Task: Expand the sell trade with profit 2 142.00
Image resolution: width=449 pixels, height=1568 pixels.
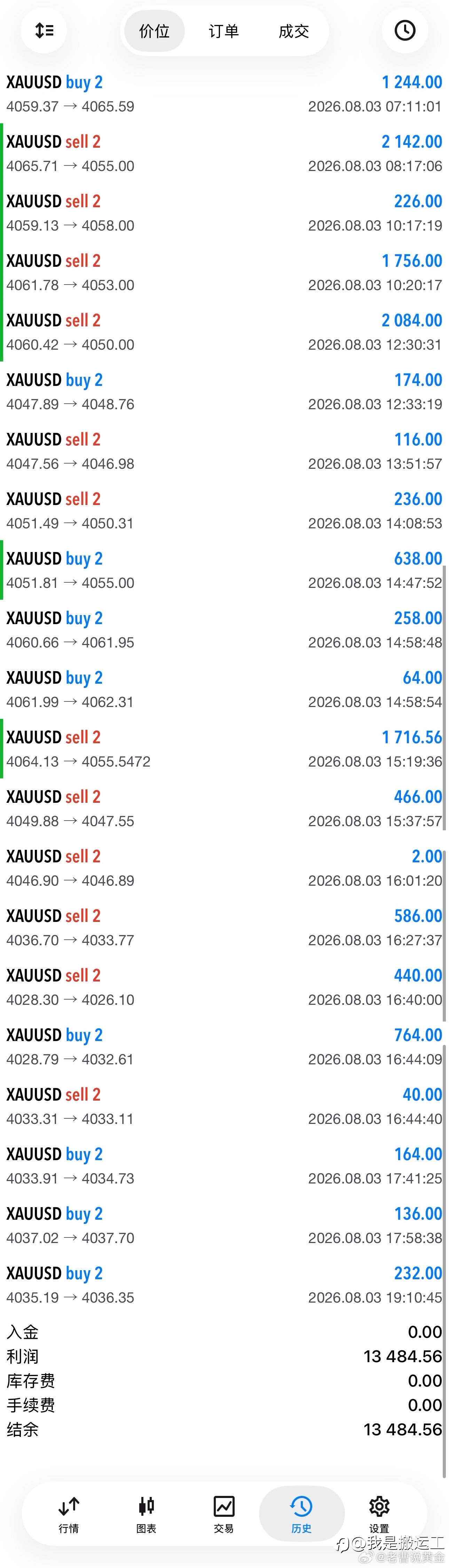Action: [x=224, y=153]
